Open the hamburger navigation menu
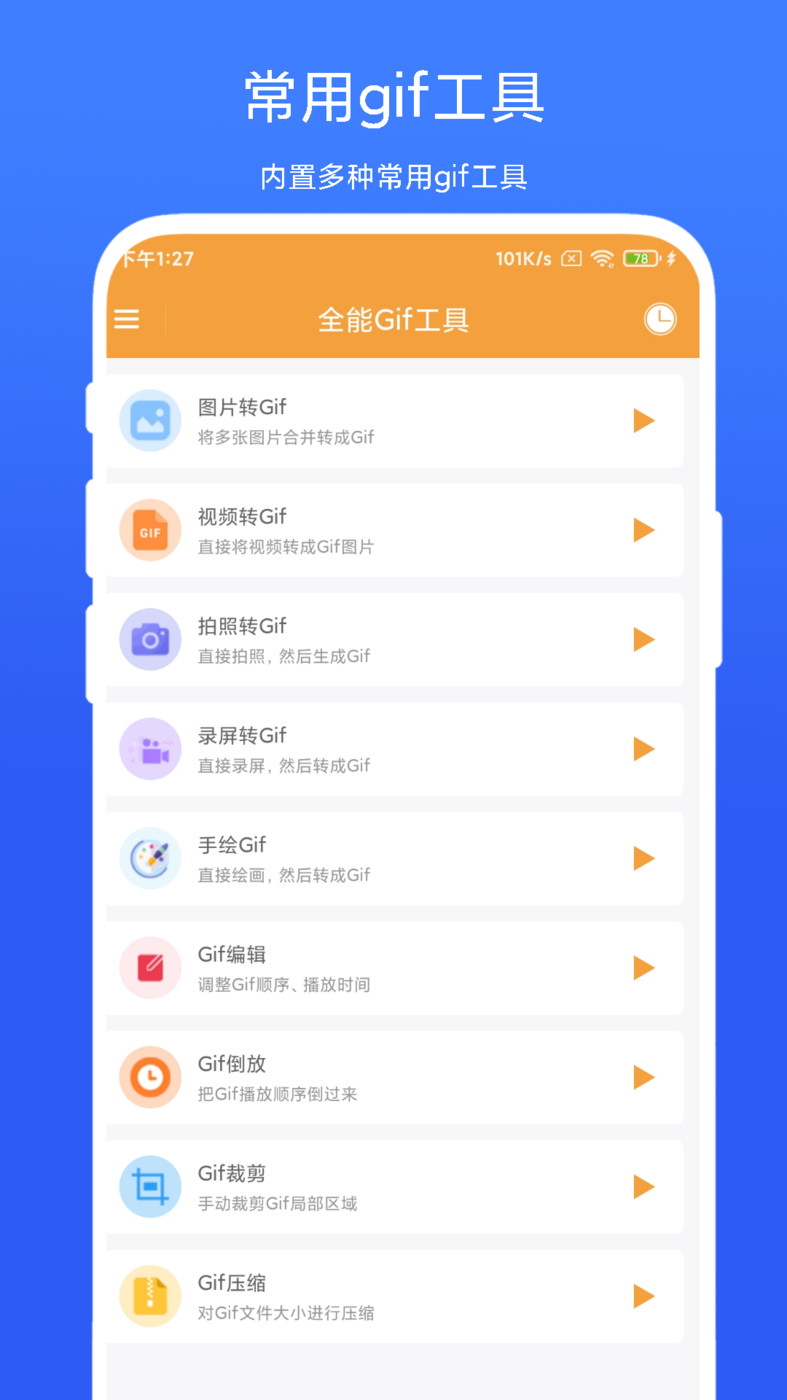 tap(126, 319)
